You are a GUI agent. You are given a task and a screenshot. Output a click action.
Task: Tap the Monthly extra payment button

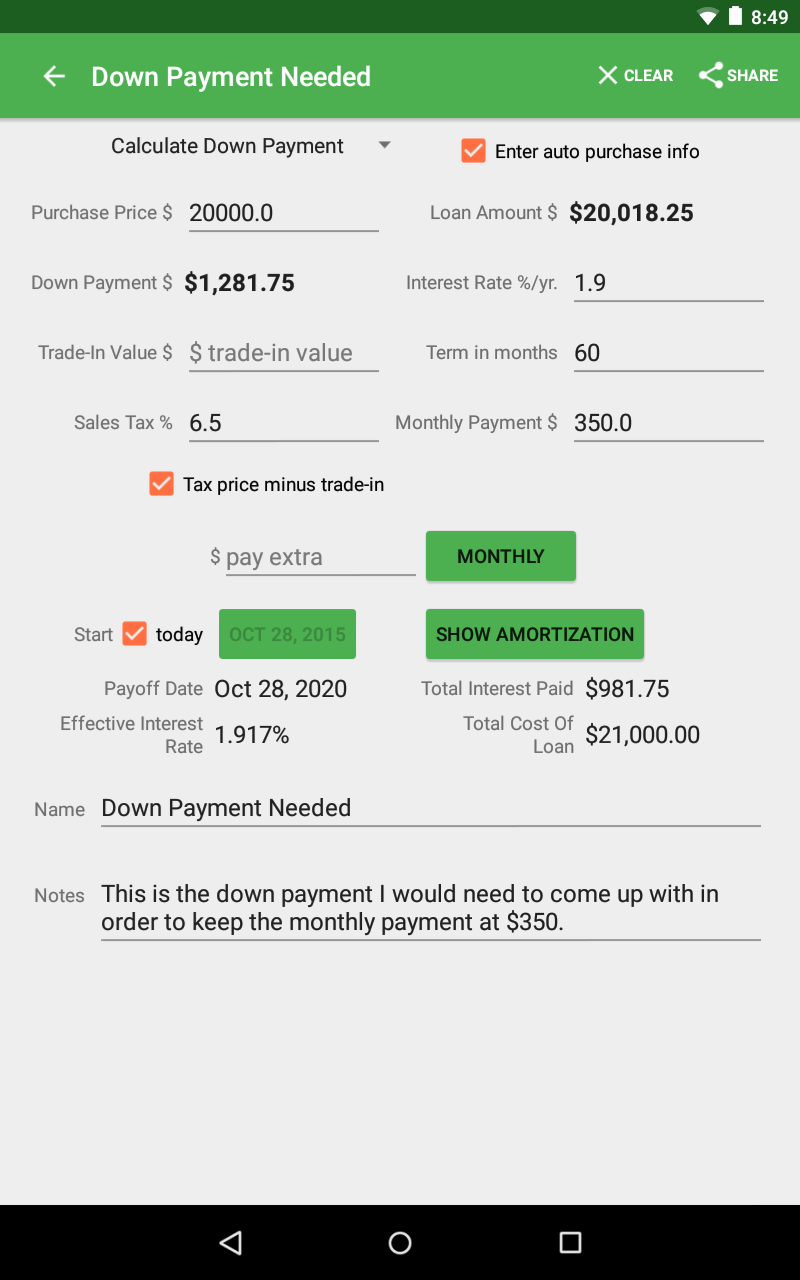(500, 556)
